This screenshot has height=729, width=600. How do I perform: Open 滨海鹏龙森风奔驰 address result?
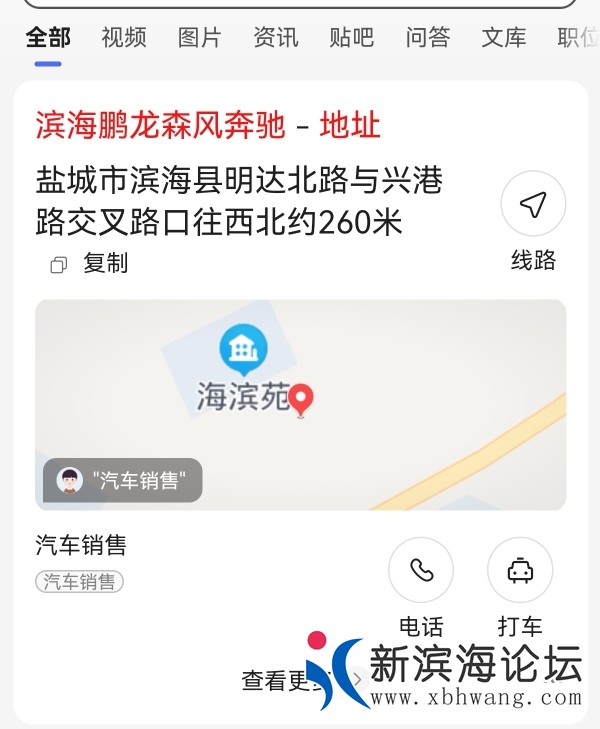(x=208, y=126)
